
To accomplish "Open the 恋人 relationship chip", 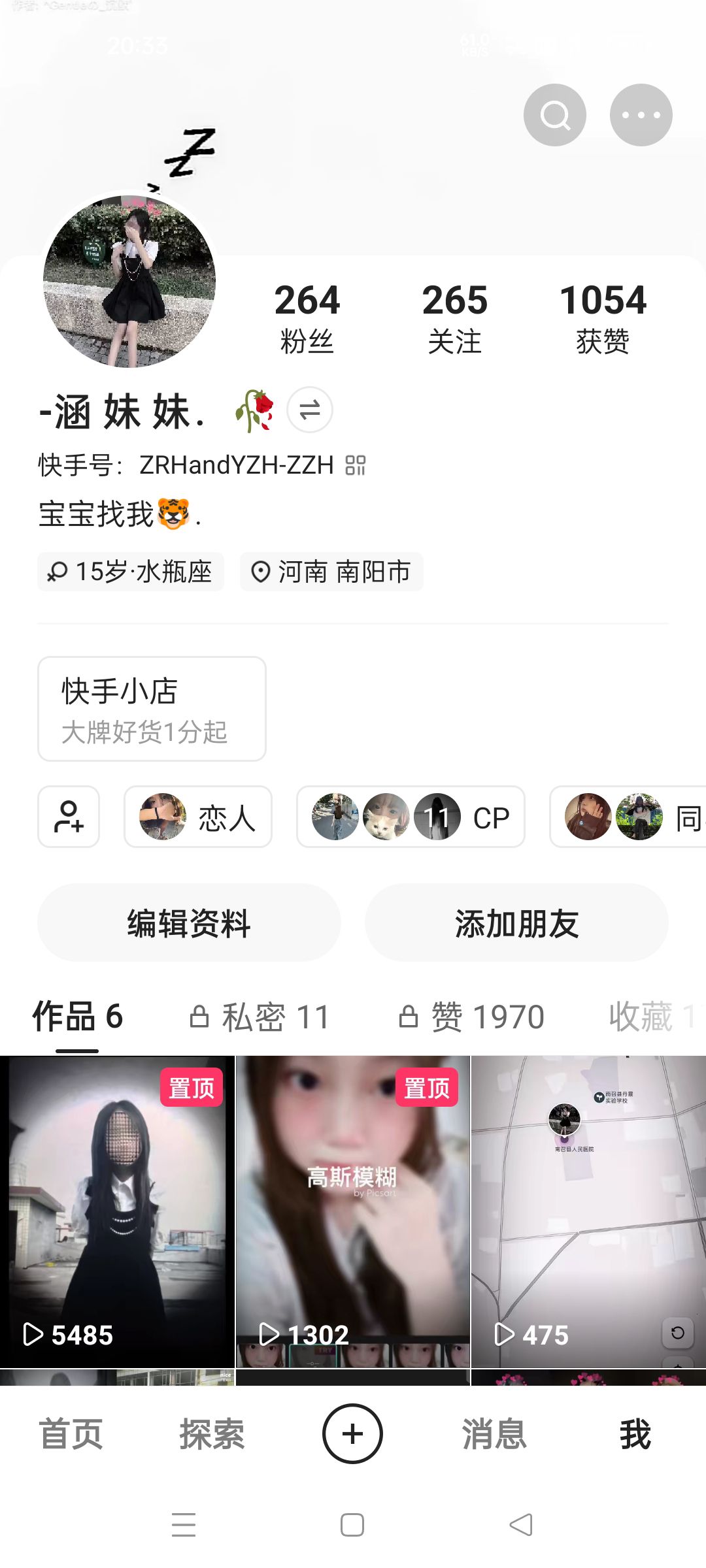I will (x=198, y=817).
